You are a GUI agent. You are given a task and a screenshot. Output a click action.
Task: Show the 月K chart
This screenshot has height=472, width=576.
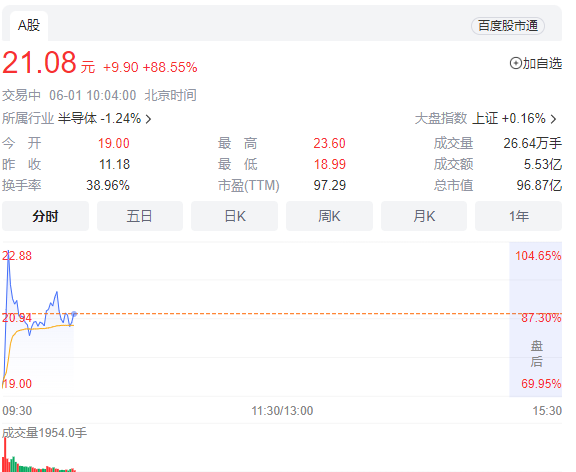click(x=424, y=216)
